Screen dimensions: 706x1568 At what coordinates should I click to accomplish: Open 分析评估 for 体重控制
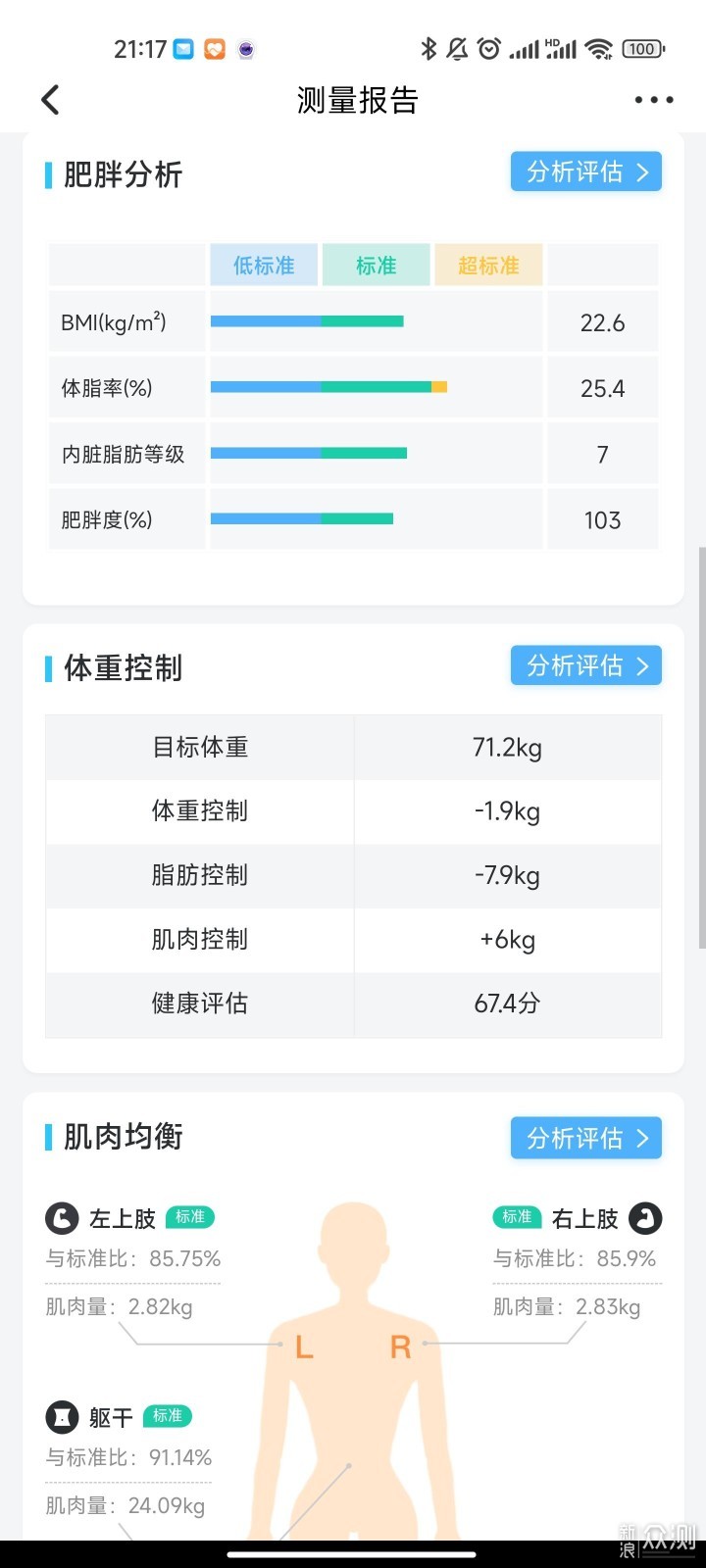(586, 666)
